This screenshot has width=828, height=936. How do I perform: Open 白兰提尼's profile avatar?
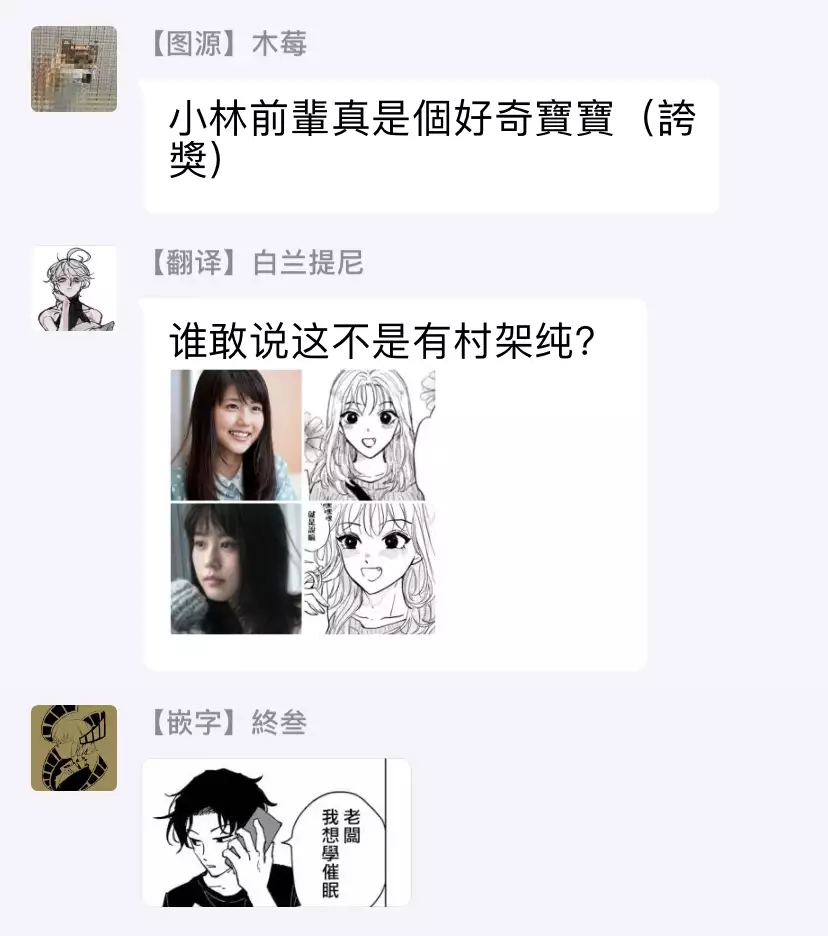(73, 288)
